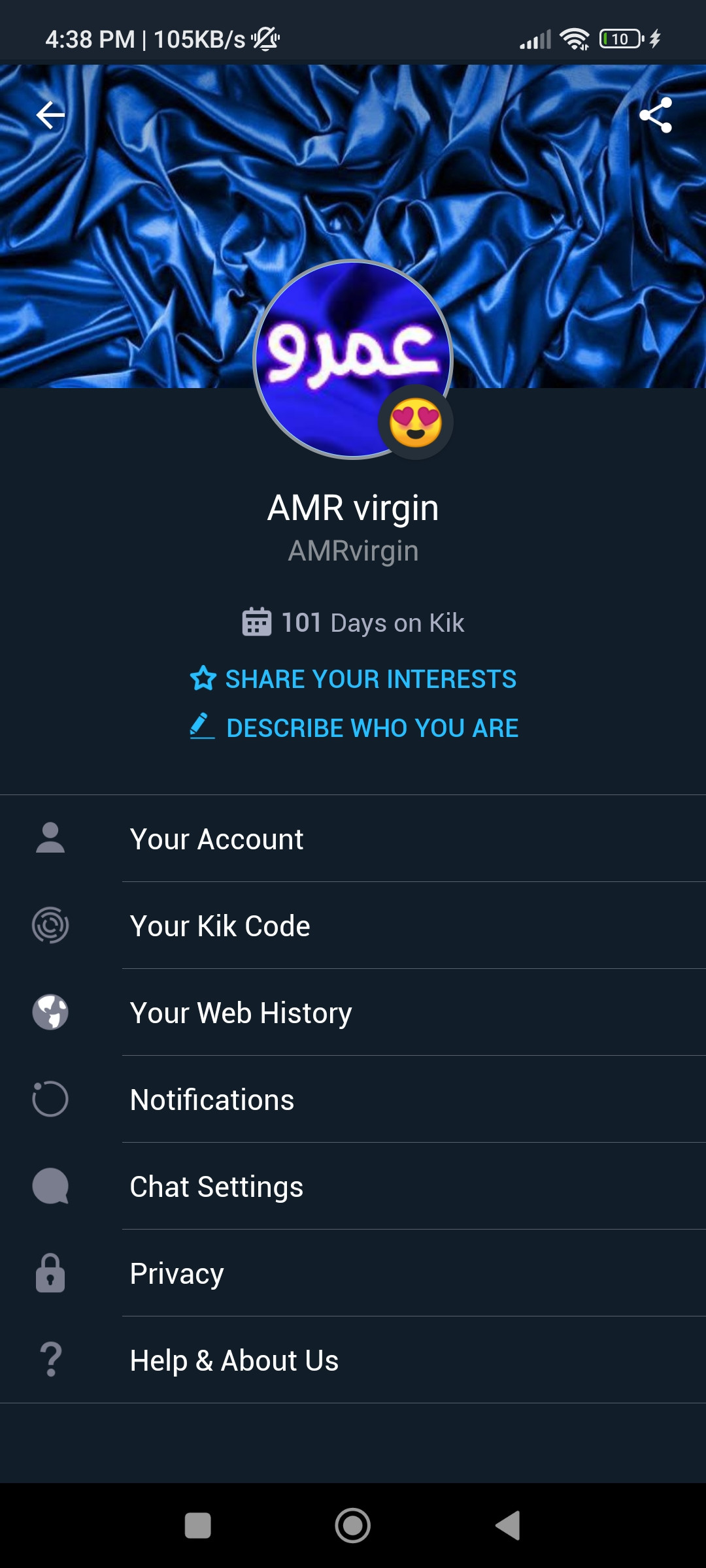The height and width of the screenshot is (1568, 706).
Task: Open Your Kik Code
Action: (x=353, y=926)
